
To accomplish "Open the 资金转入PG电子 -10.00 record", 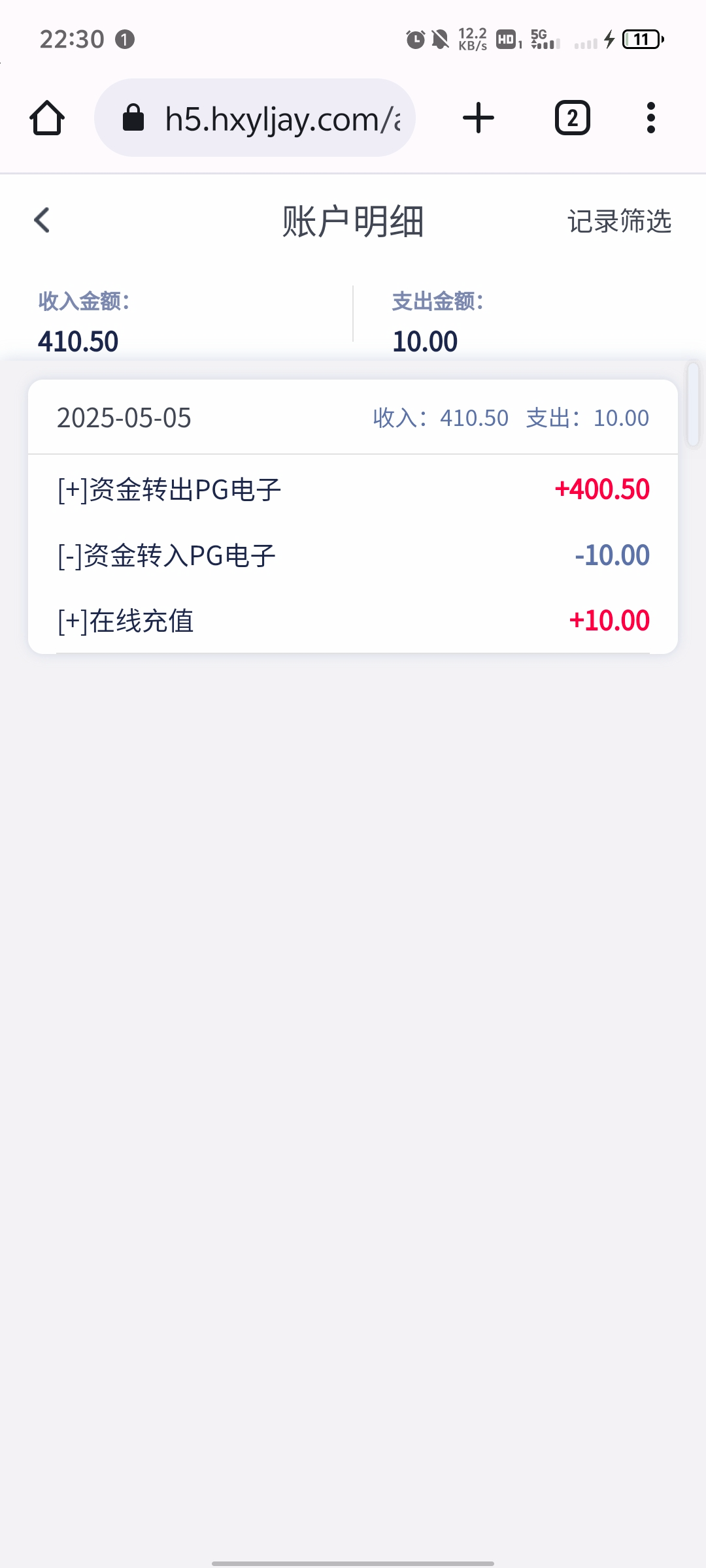I will click(x=353, y=555).
